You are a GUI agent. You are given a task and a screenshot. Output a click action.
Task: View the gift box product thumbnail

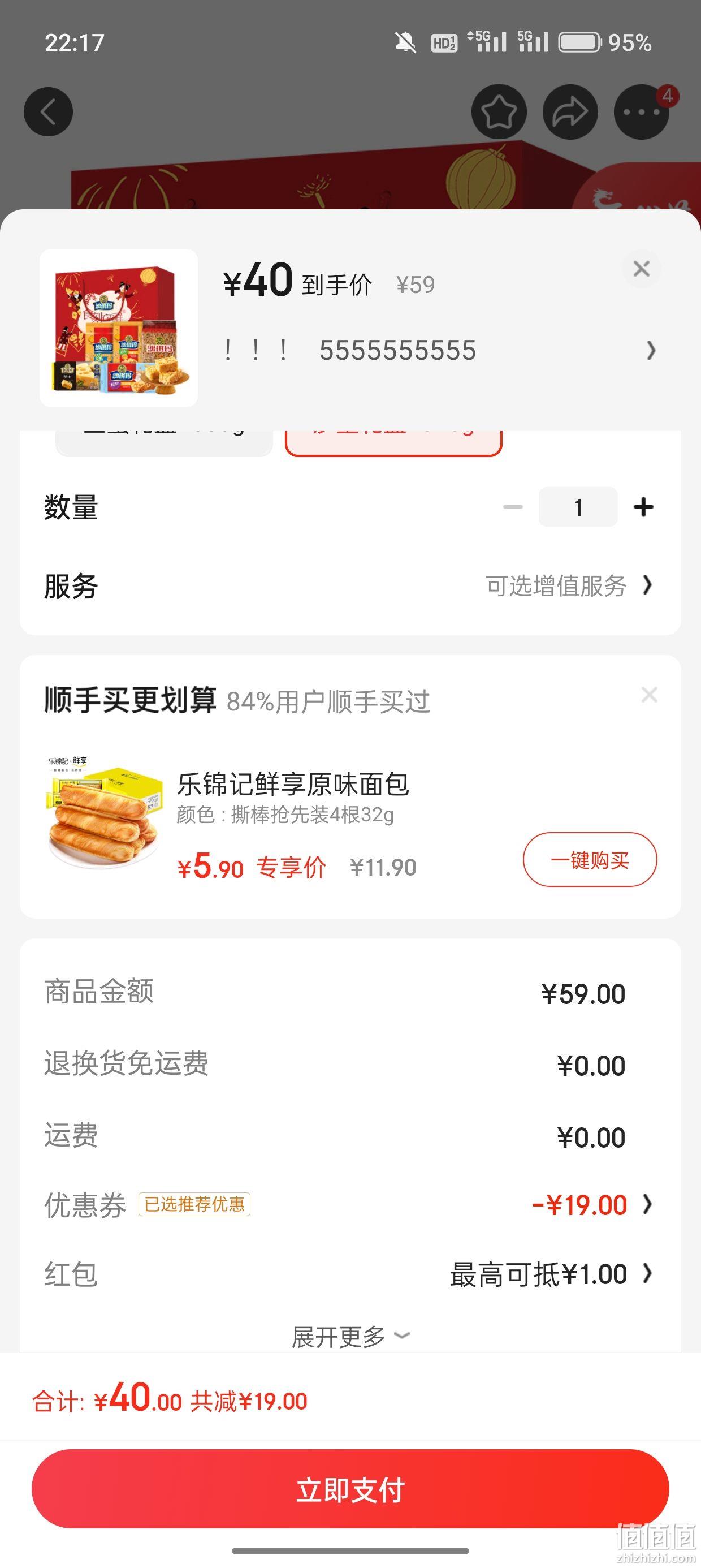tap(119, 328)
